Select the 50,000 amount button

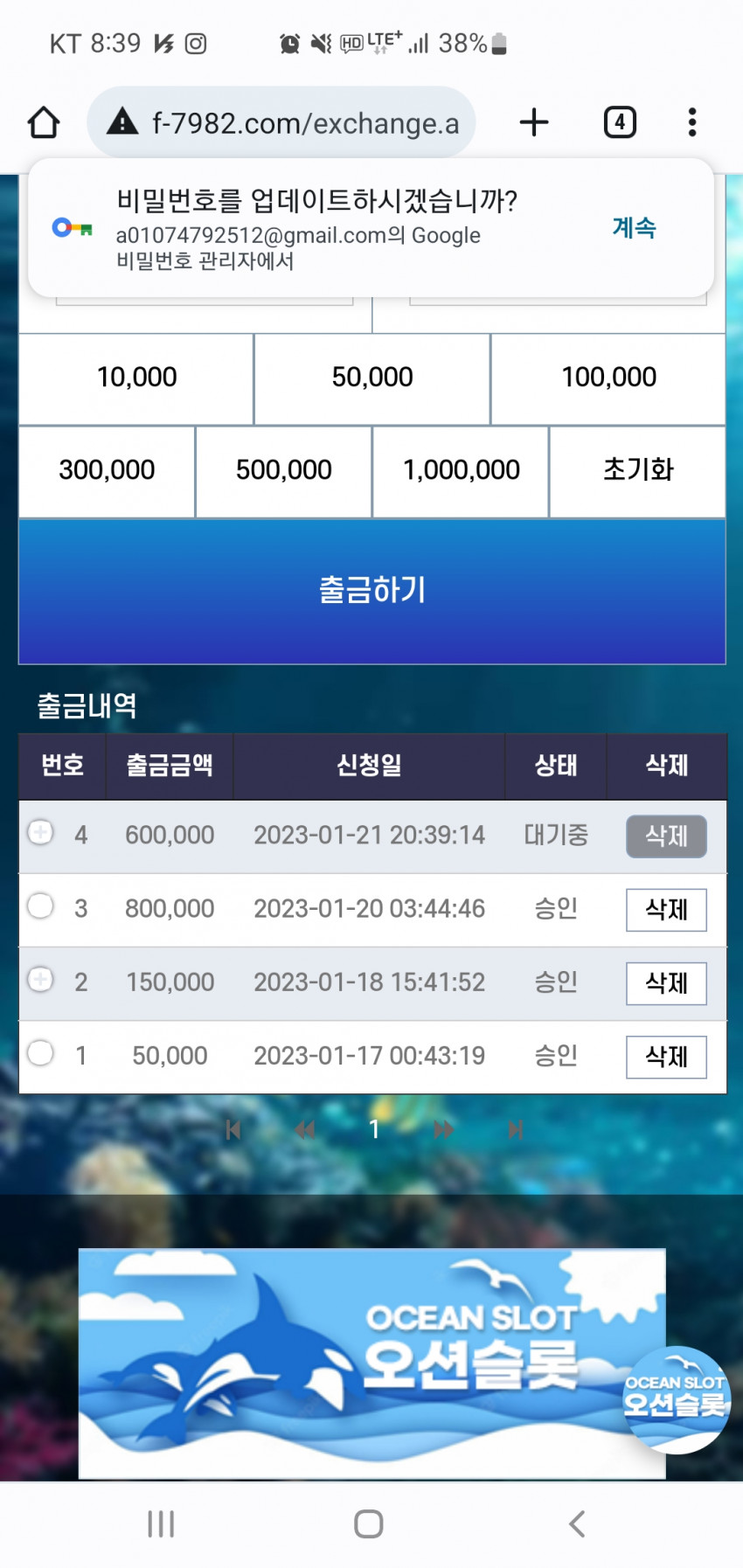point(372,378)
